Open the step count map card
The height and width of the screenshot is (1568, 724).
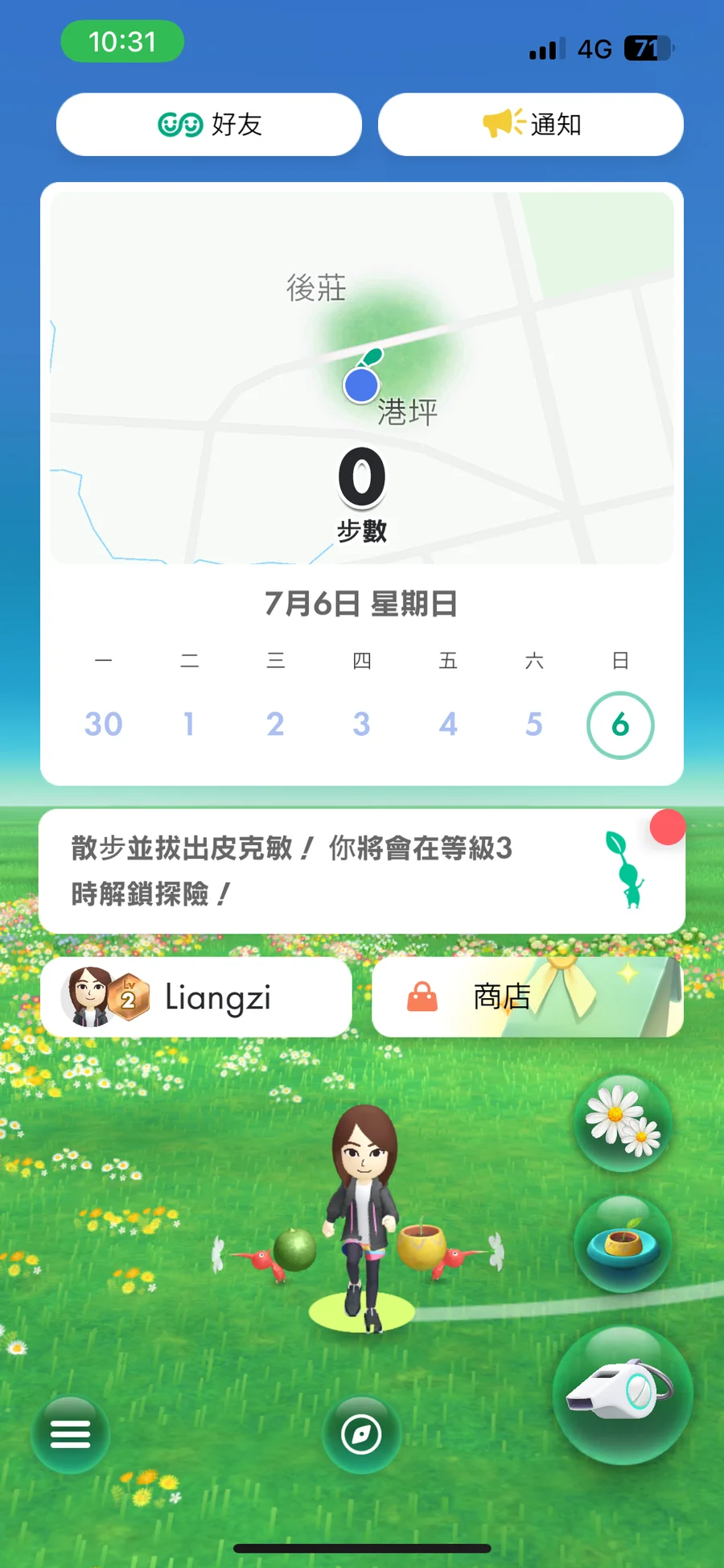tap(361, 378)
